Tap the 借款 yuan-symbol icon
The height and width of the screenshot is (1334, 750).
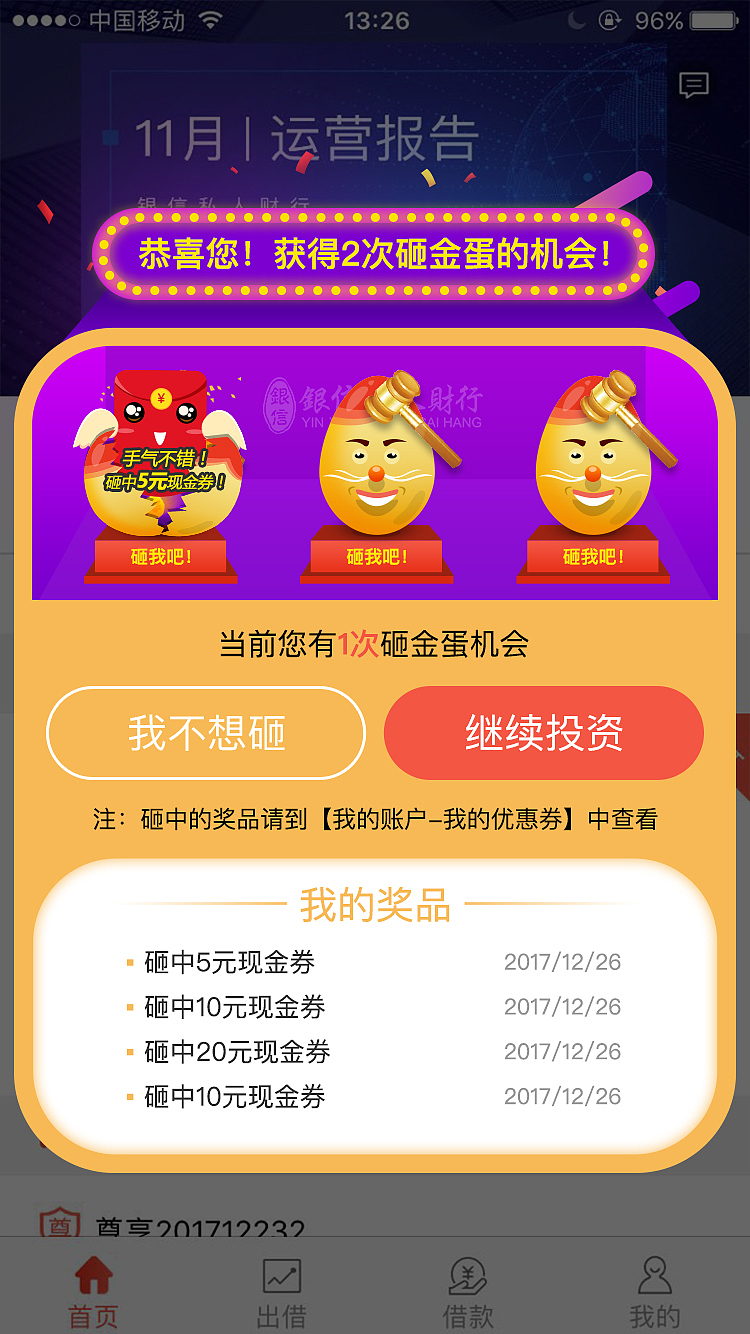coord(468,1276)
